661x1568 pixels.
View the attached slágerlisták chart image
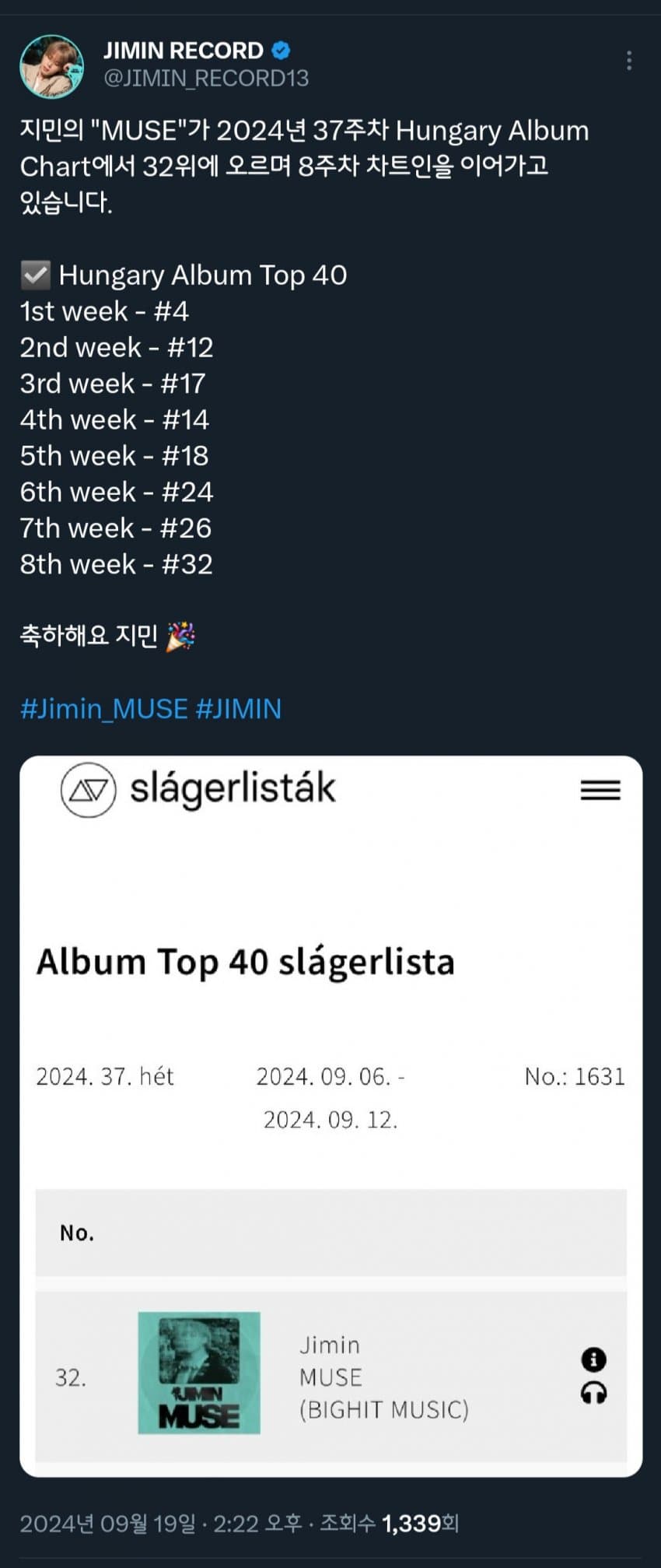(330, 1115)
